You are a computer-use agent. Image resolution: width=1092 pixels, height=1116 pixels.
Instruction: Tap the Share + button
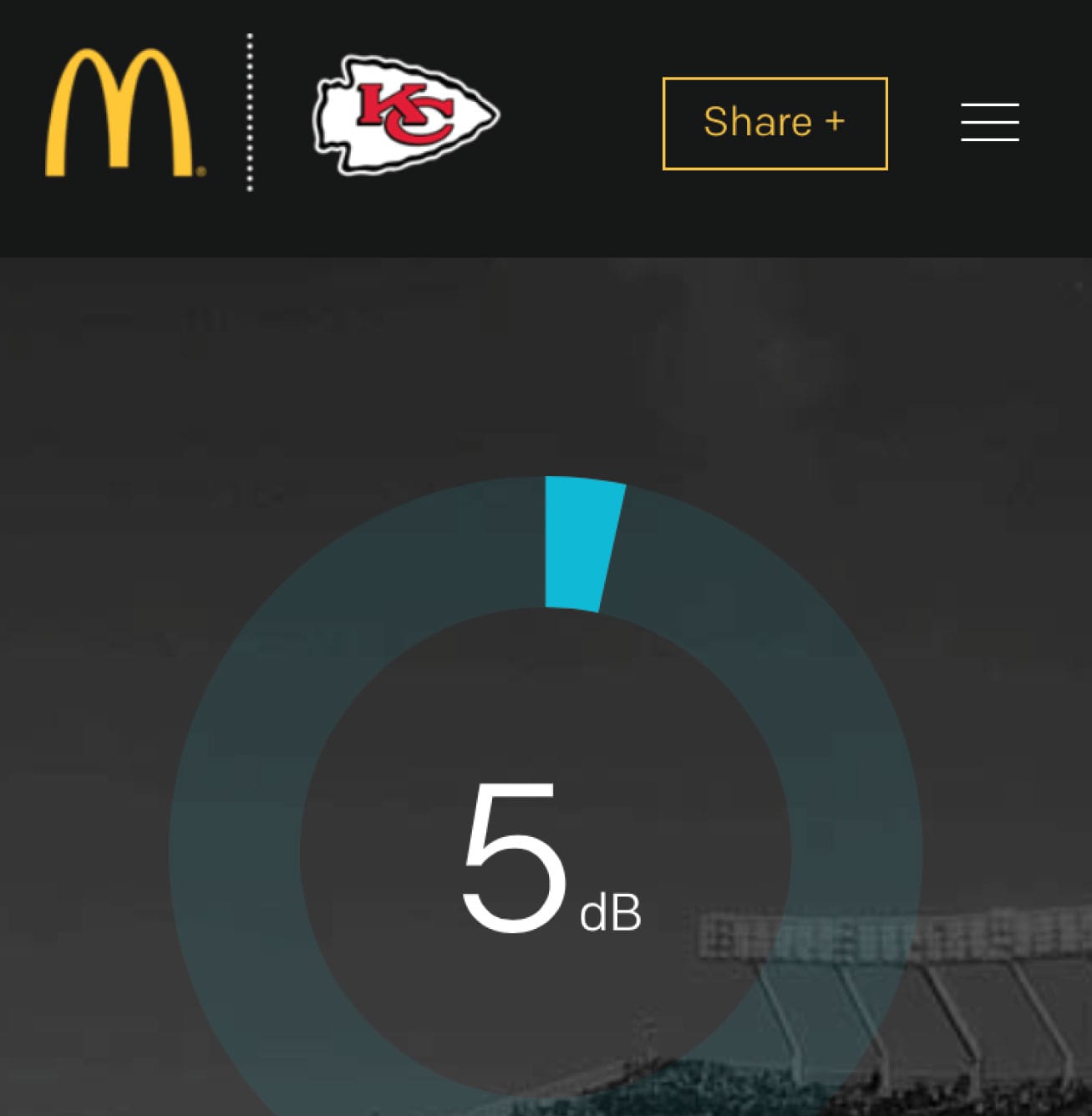775,124
